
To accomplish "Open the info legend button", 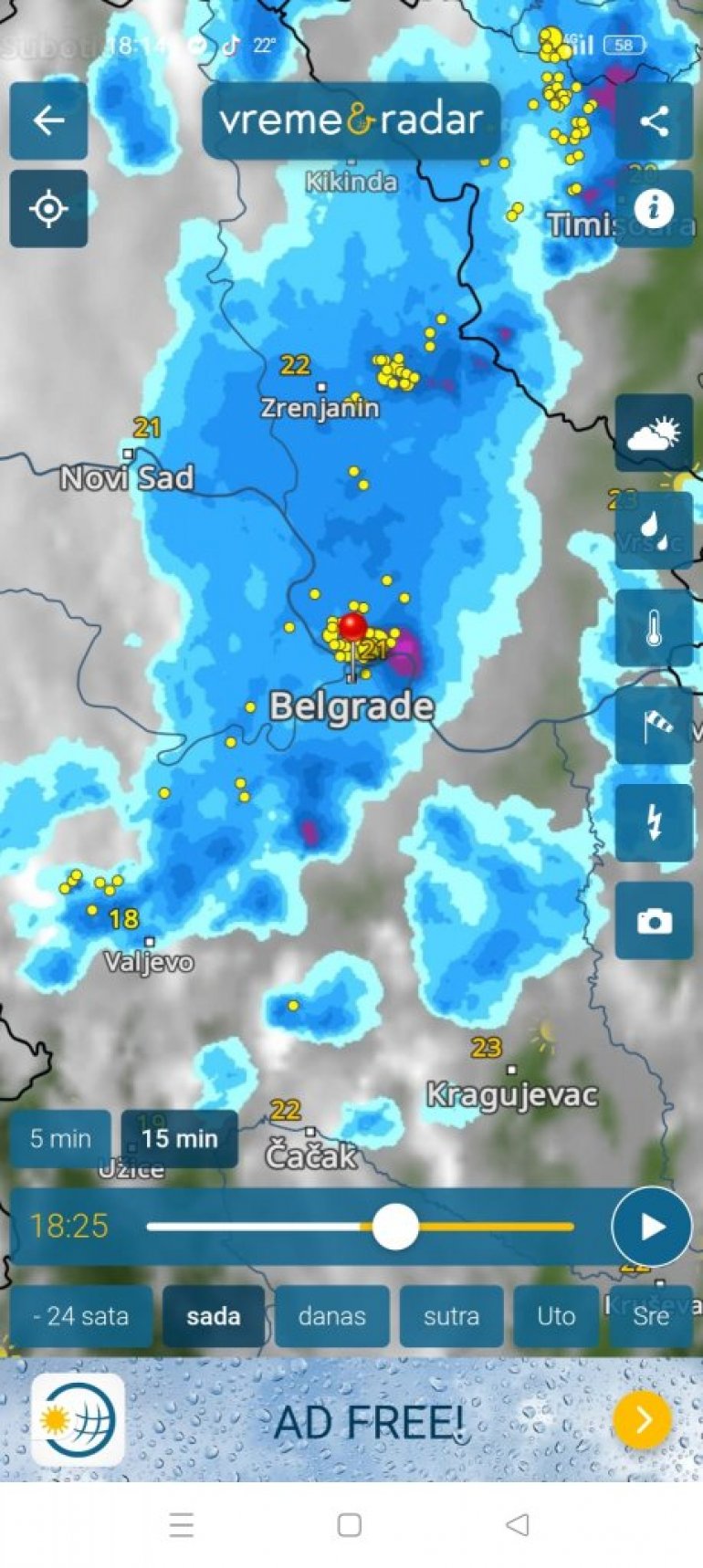I will click(654, 209).
